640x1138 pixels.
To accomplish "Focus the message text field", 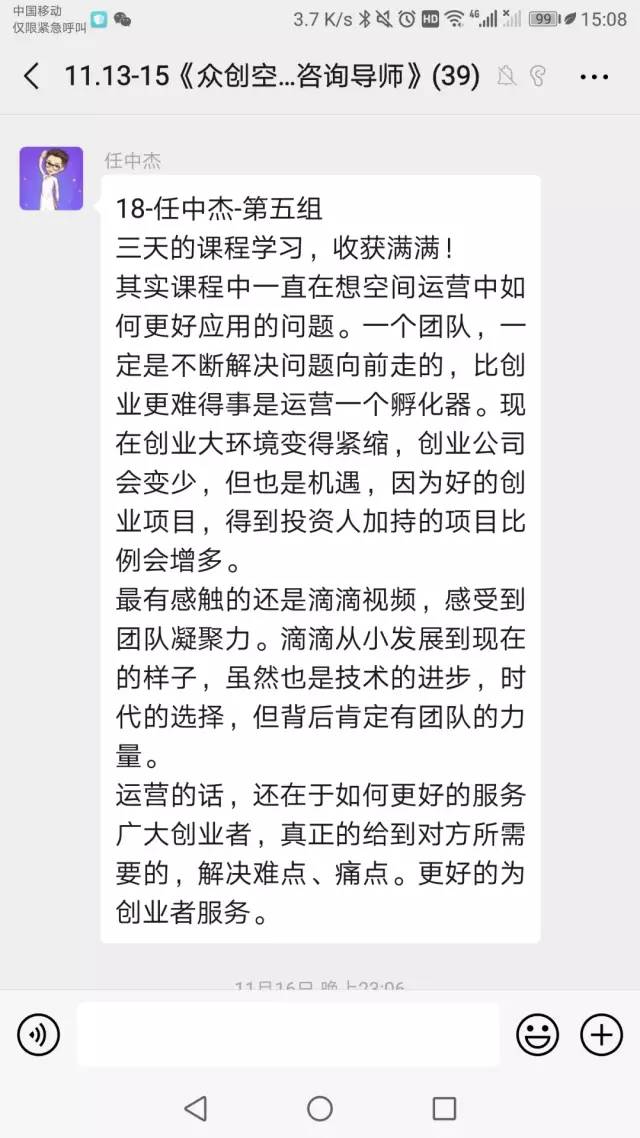I will click(288, 1034).
